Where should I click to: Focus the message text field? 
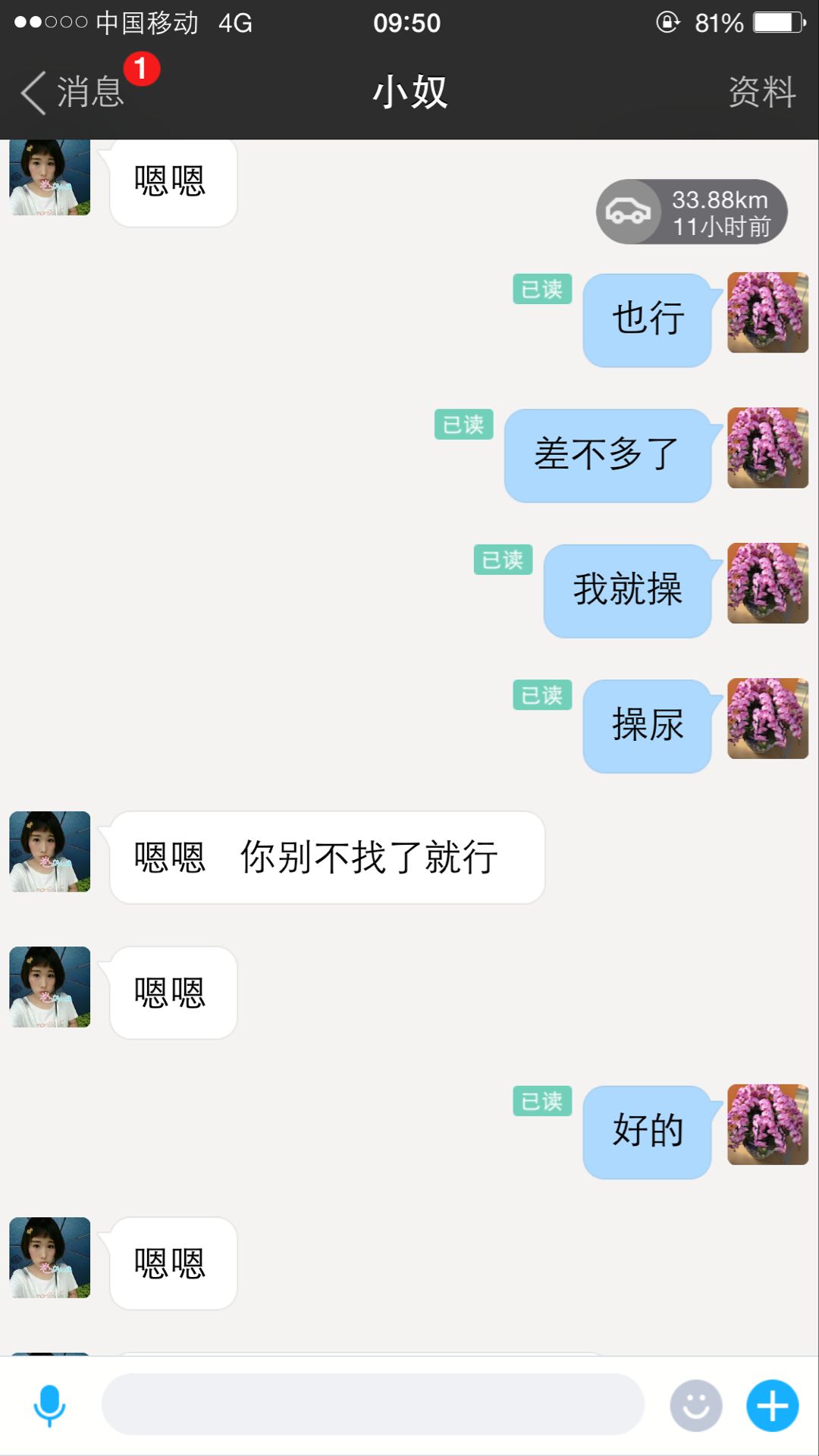372,1404
